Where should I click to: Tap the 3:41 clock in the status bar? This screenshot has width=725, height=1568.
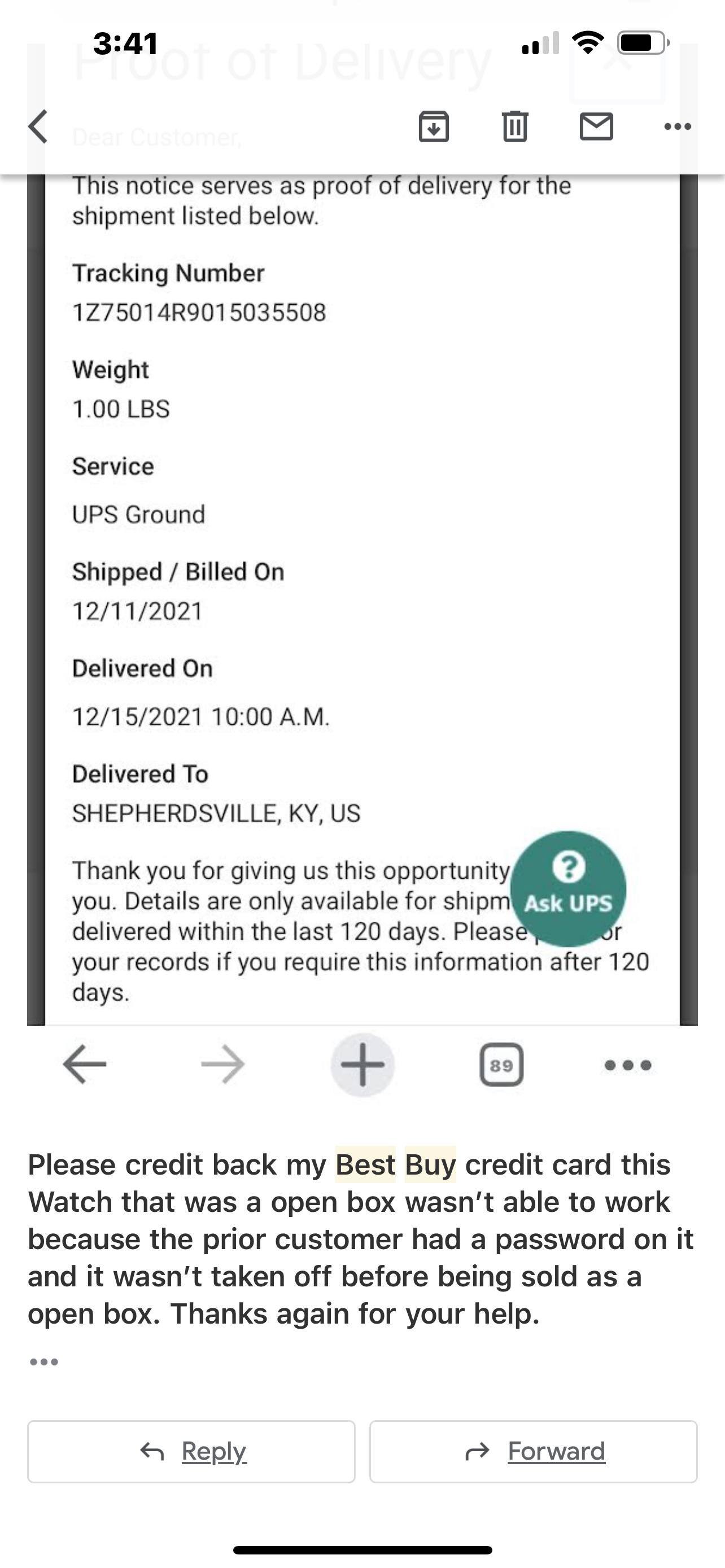tap(126, 41)
